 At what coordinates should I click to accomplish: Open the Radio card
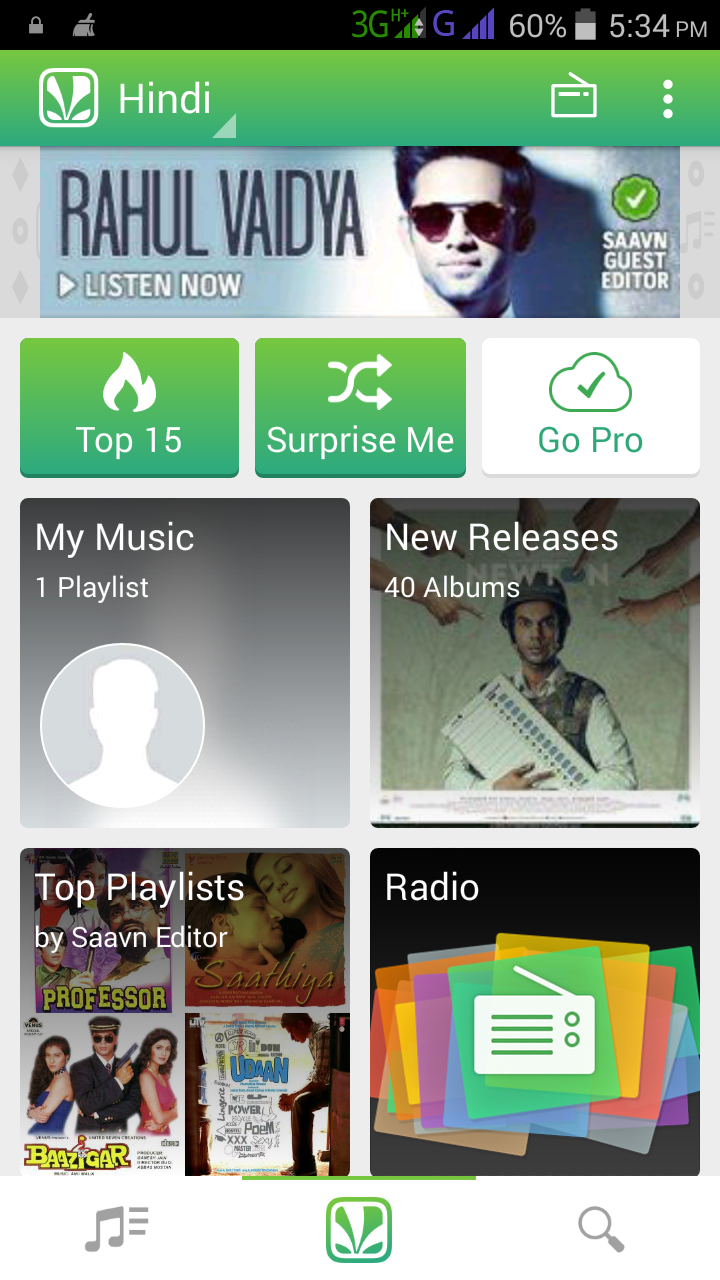point(535,1012)
